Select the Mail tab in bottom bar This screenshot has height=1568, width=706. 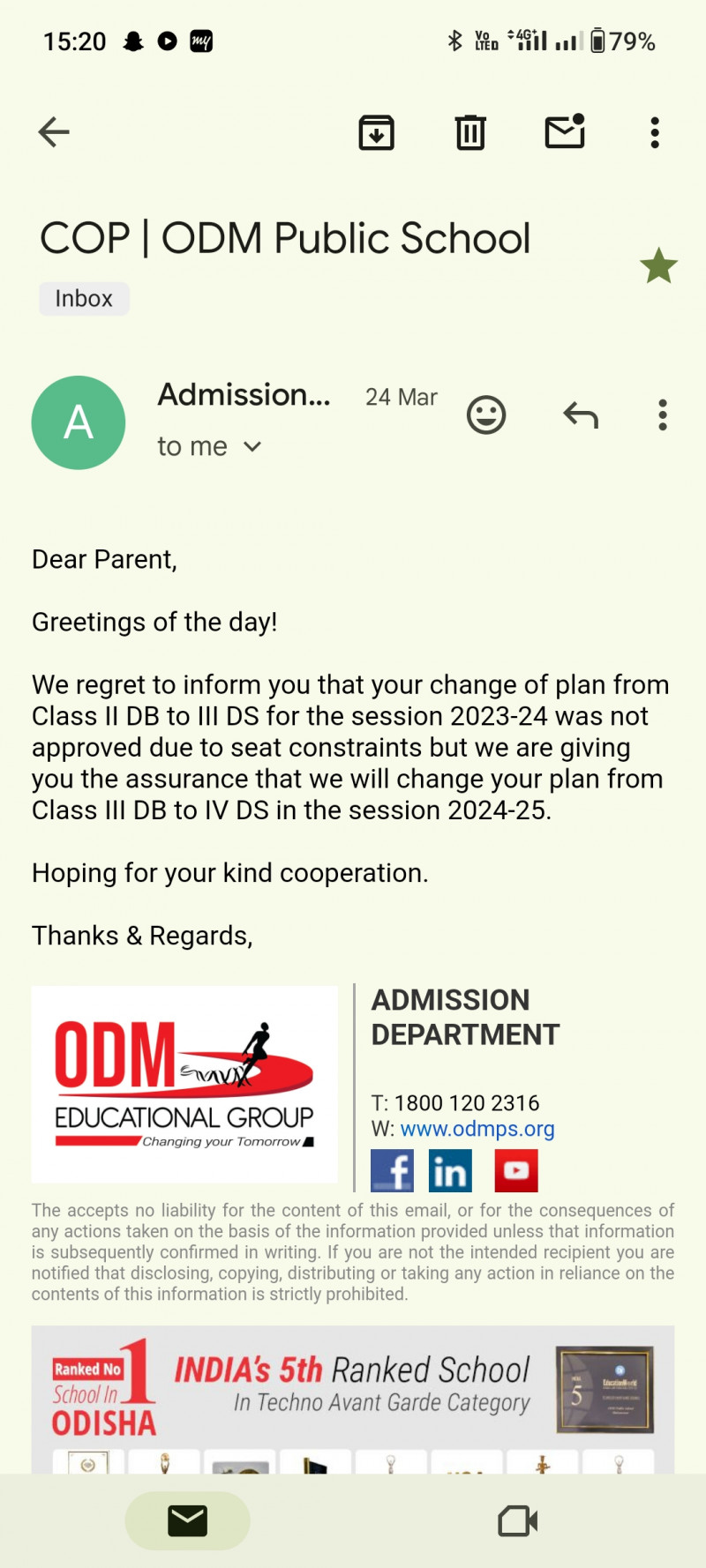pos(187,1520)
